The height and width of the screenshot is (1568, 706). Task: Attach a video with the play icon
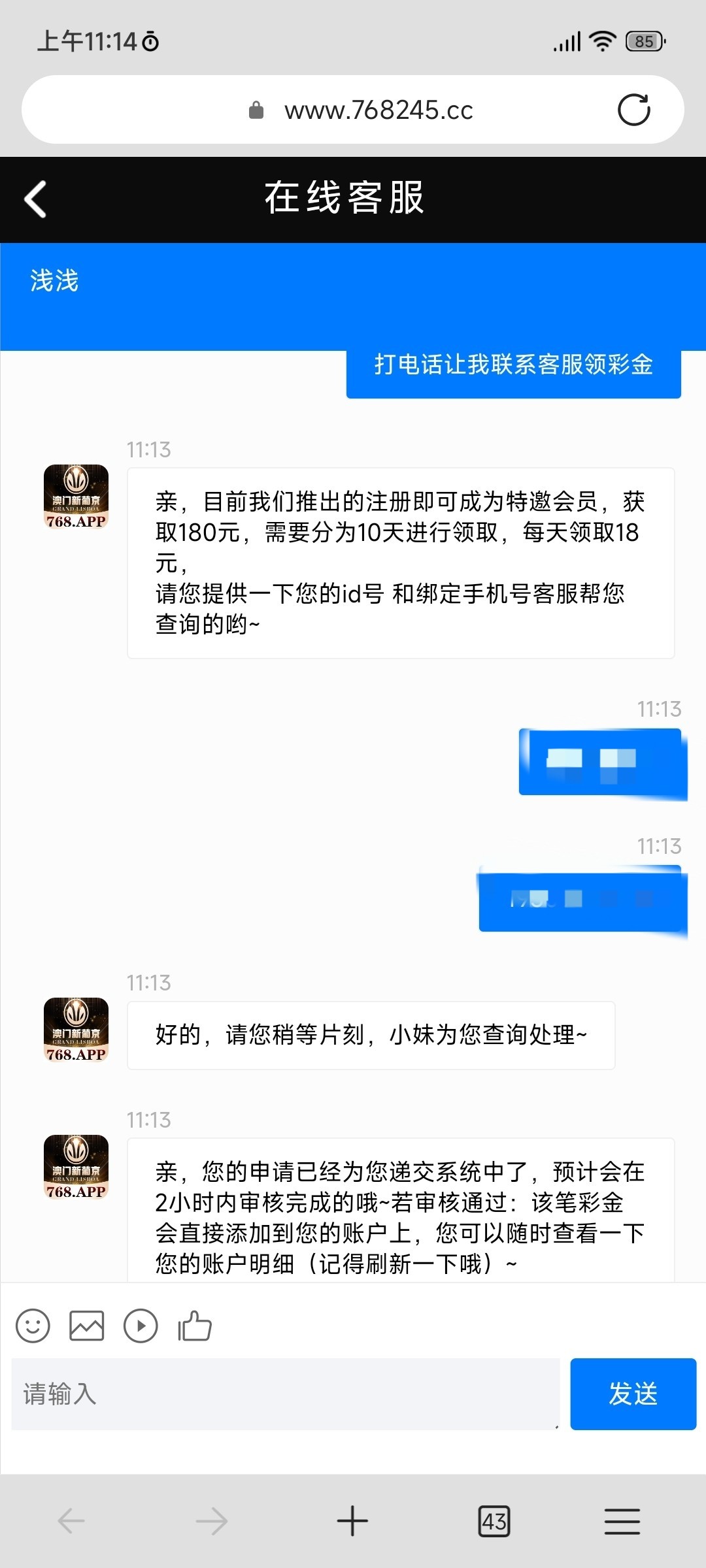click(x=141, y=1326)
